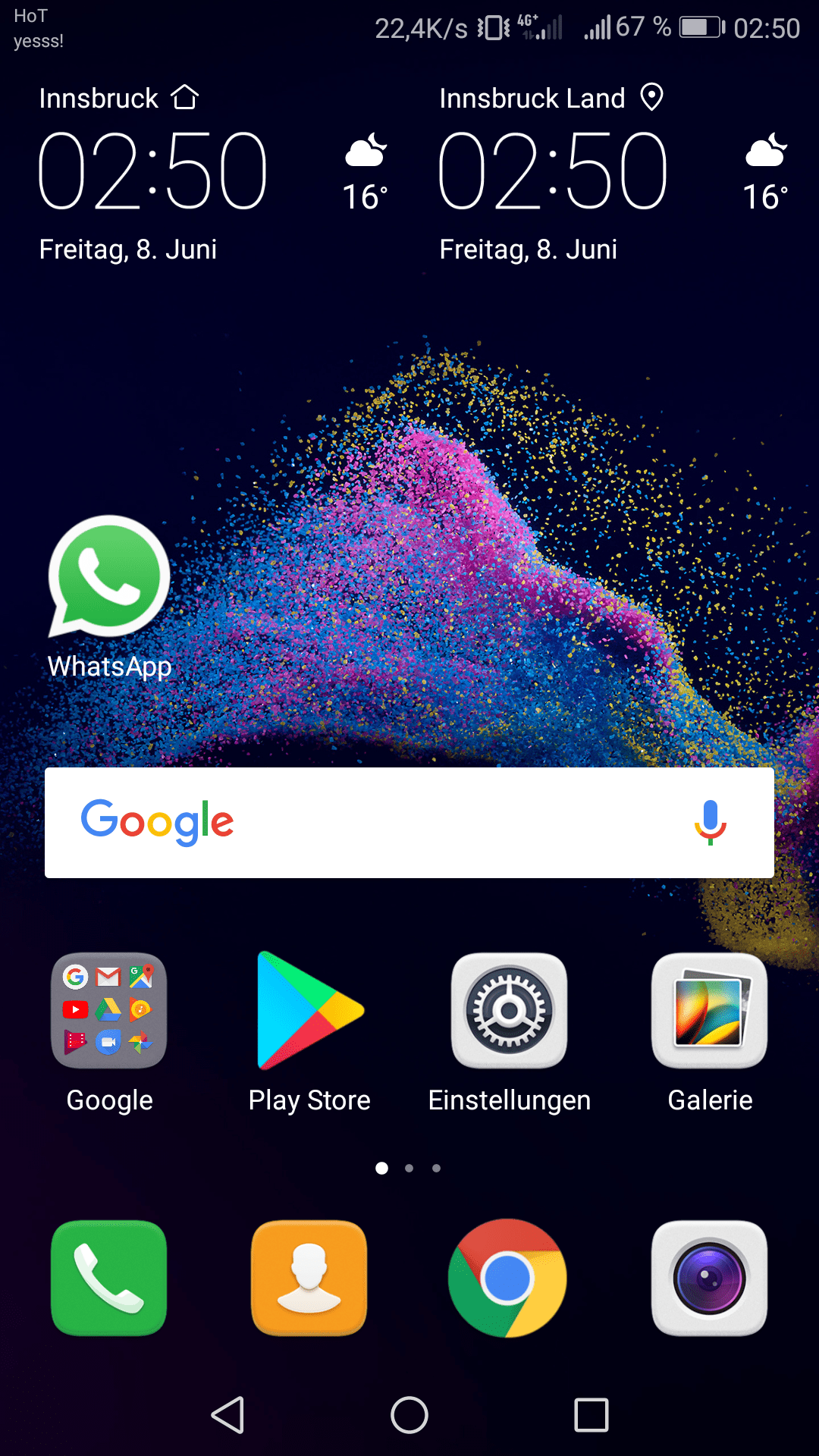The width and height of the screenshot is (819, 1456).
Task: Tap the navigation bar home button
Action: (409, 1415)
